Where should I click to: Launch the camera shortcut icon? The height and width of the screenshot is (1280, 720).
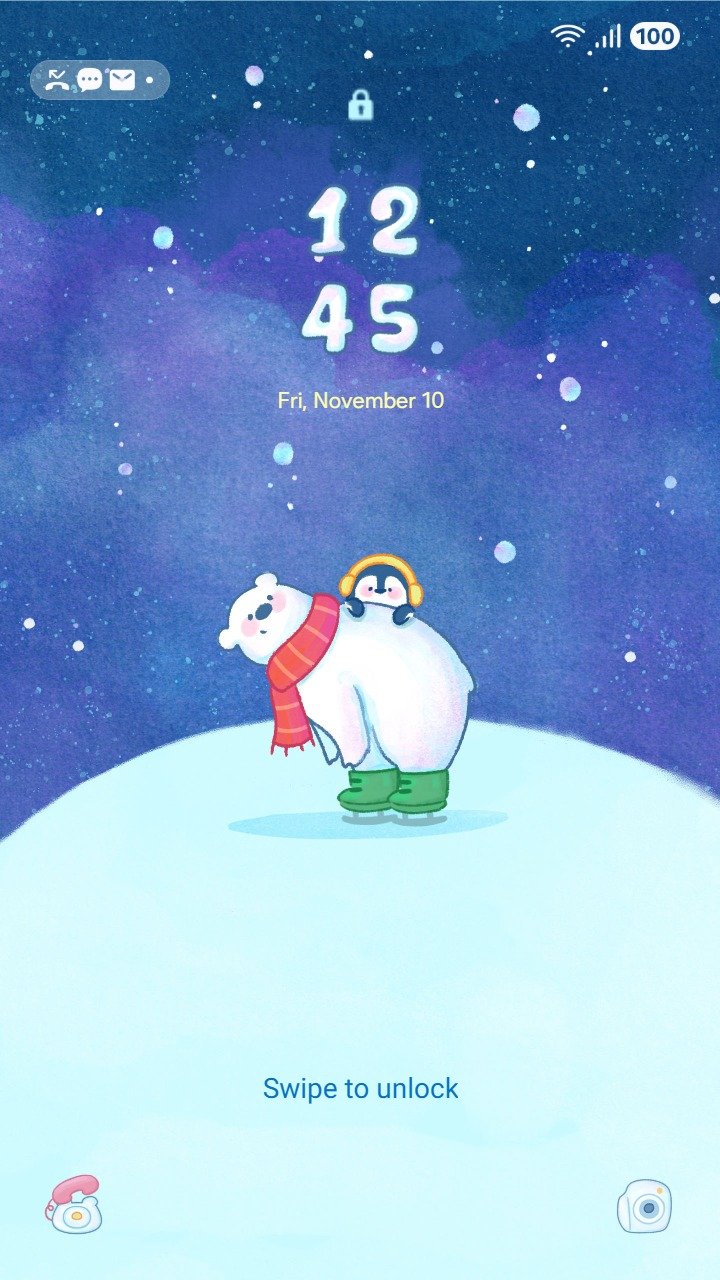pos(644,1206)
